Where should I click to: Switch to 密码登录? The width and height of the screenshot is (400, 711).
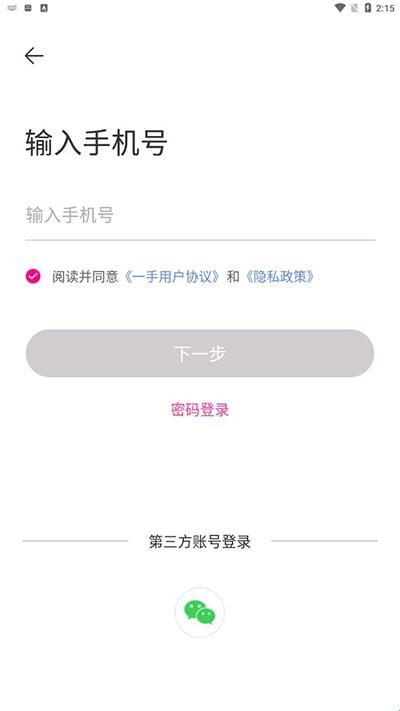200,410
